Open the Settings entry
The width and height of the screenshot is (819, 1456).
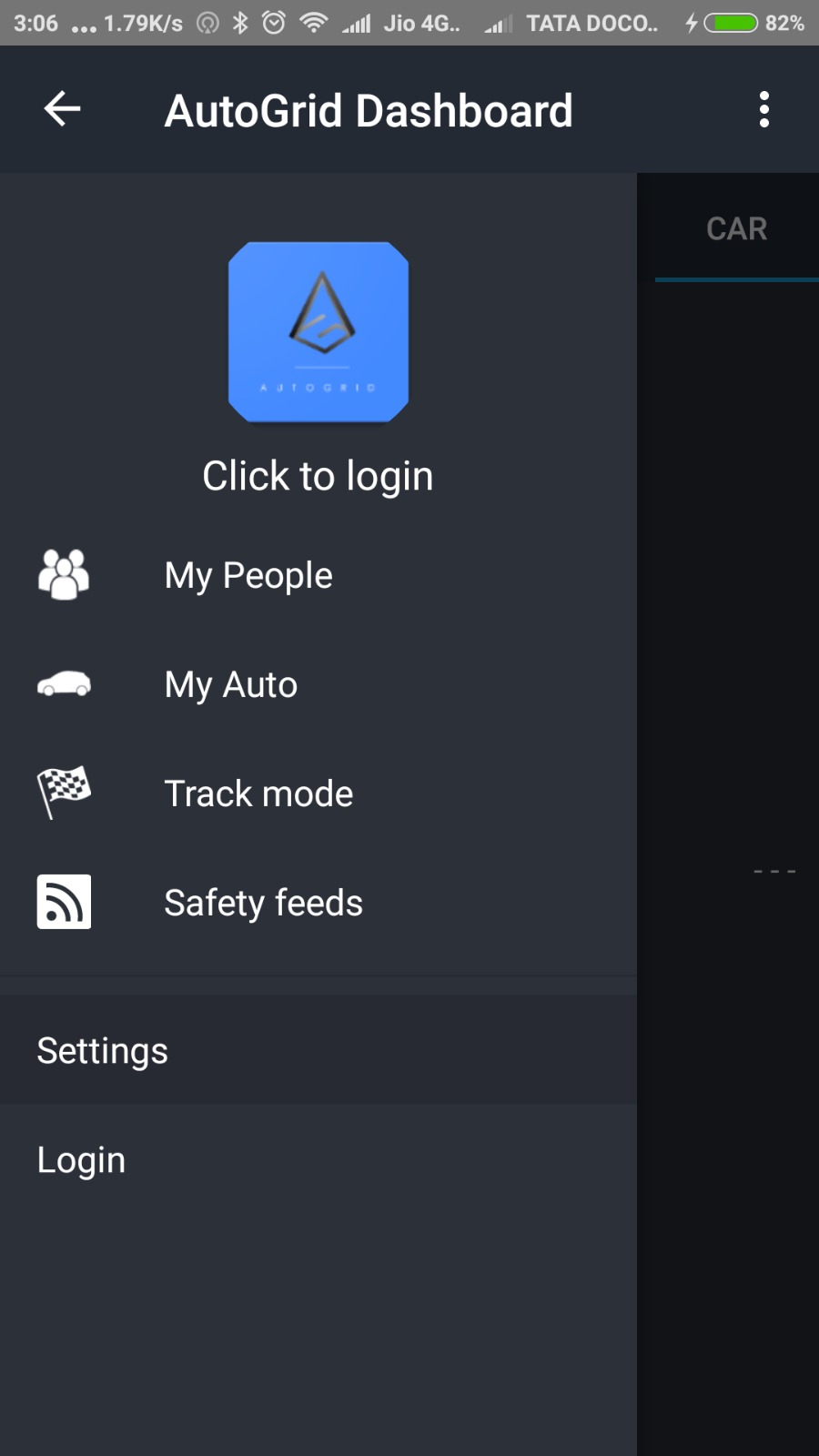(102, 1050)
